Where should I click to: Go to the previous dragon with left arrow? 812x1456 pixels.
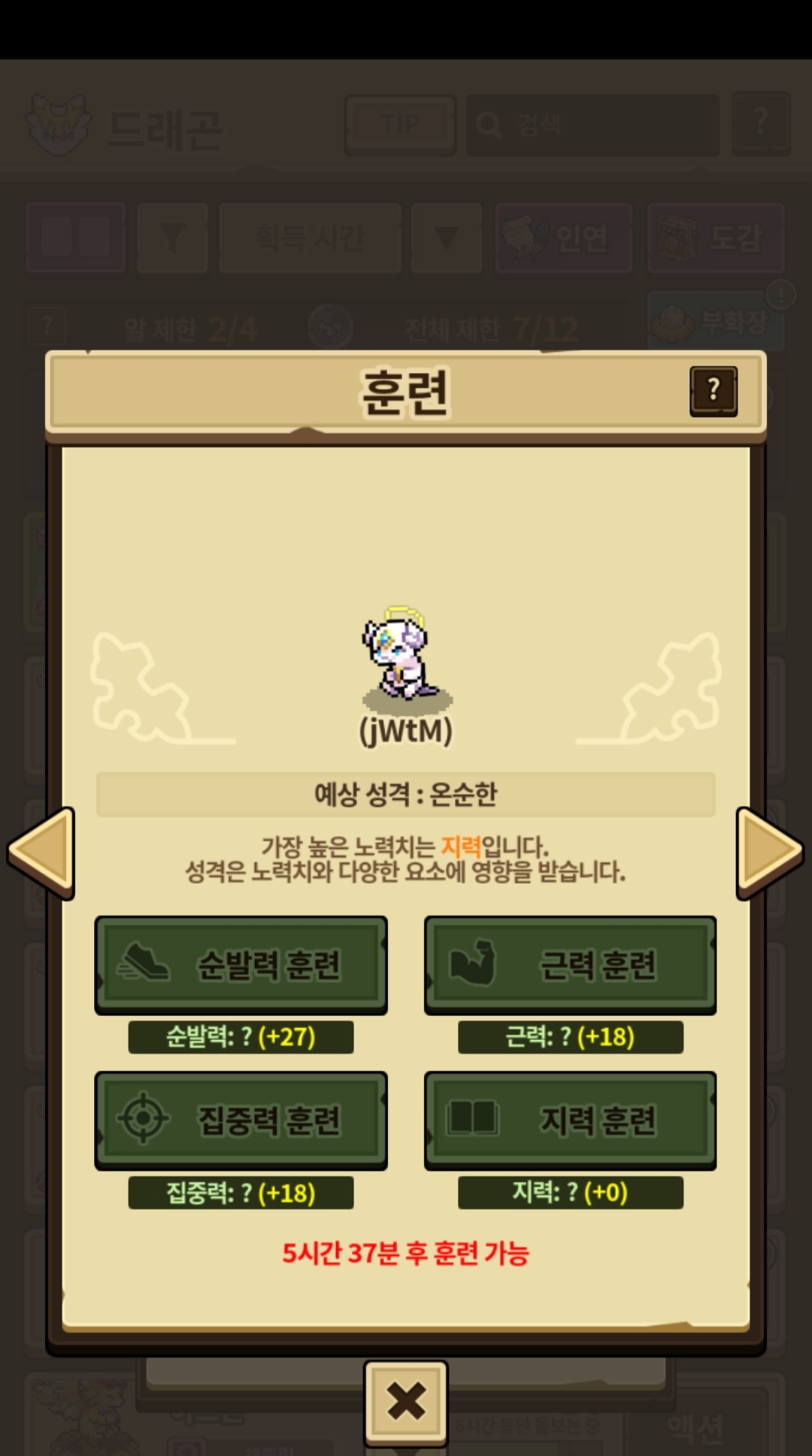click(x=41, y=853)
